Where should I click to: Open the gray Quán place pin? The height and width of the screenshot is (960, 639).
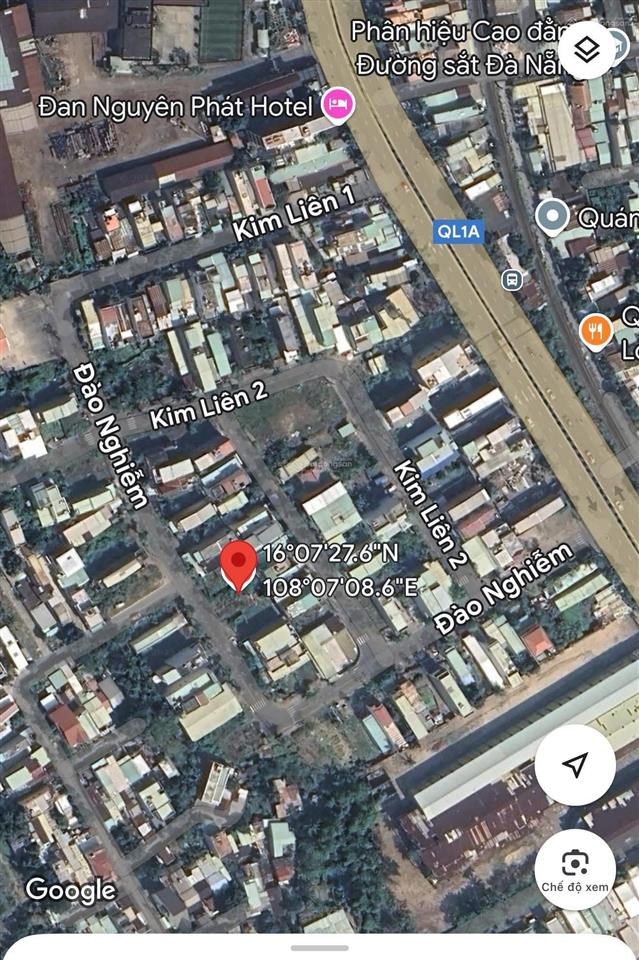click(551, 215)
